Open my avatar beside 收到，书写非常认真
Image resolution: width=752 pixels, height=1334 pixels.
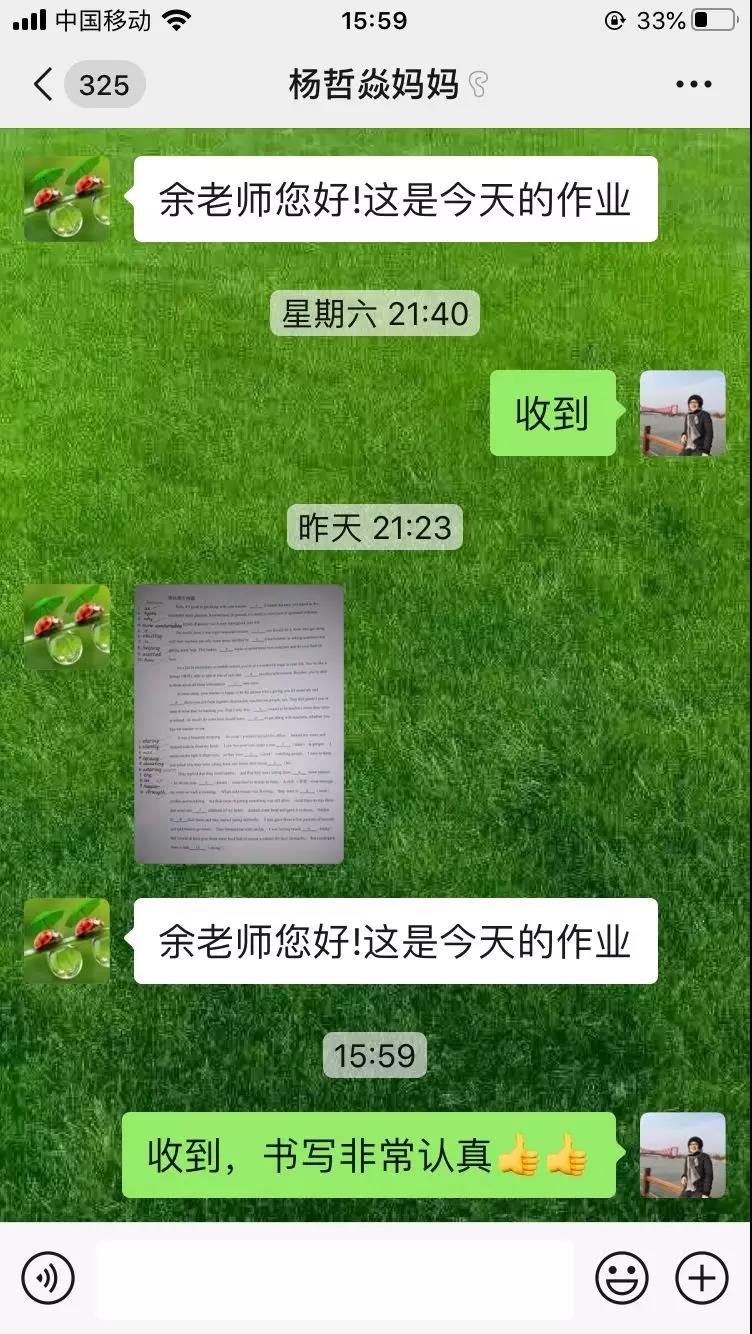[x=682, y=1155]
